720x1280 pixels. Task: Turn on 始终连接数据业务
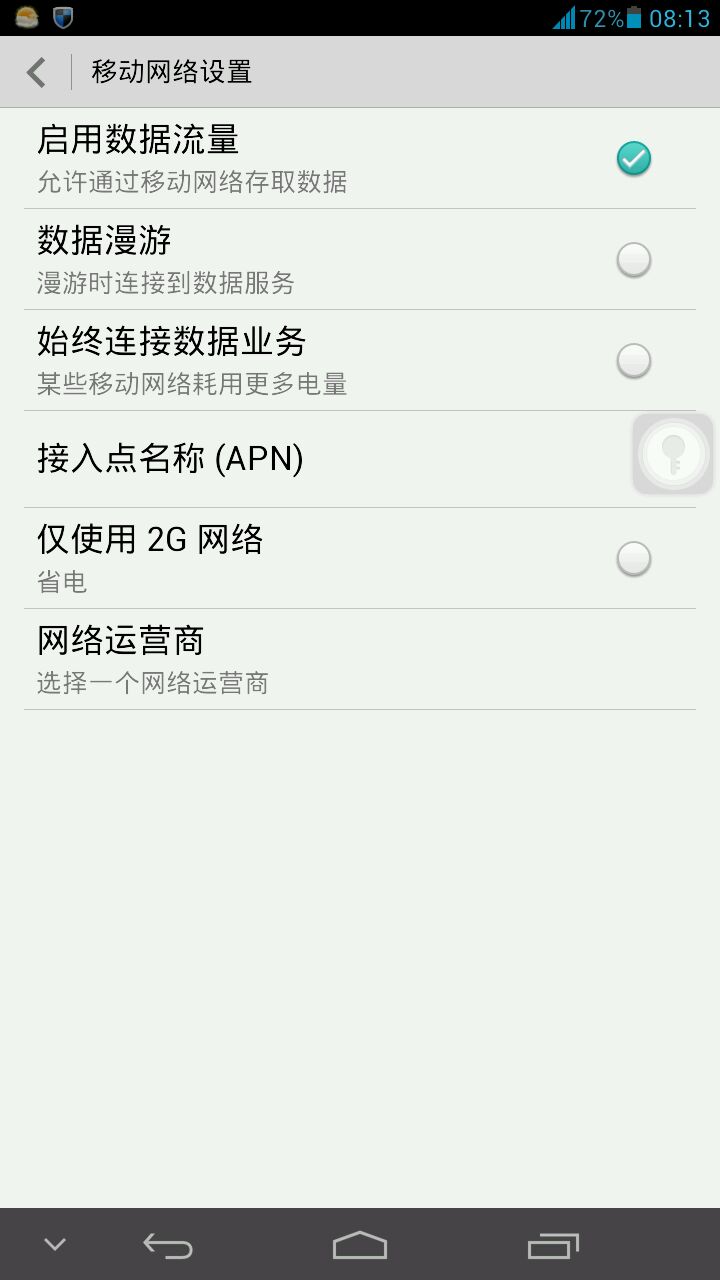634,360
